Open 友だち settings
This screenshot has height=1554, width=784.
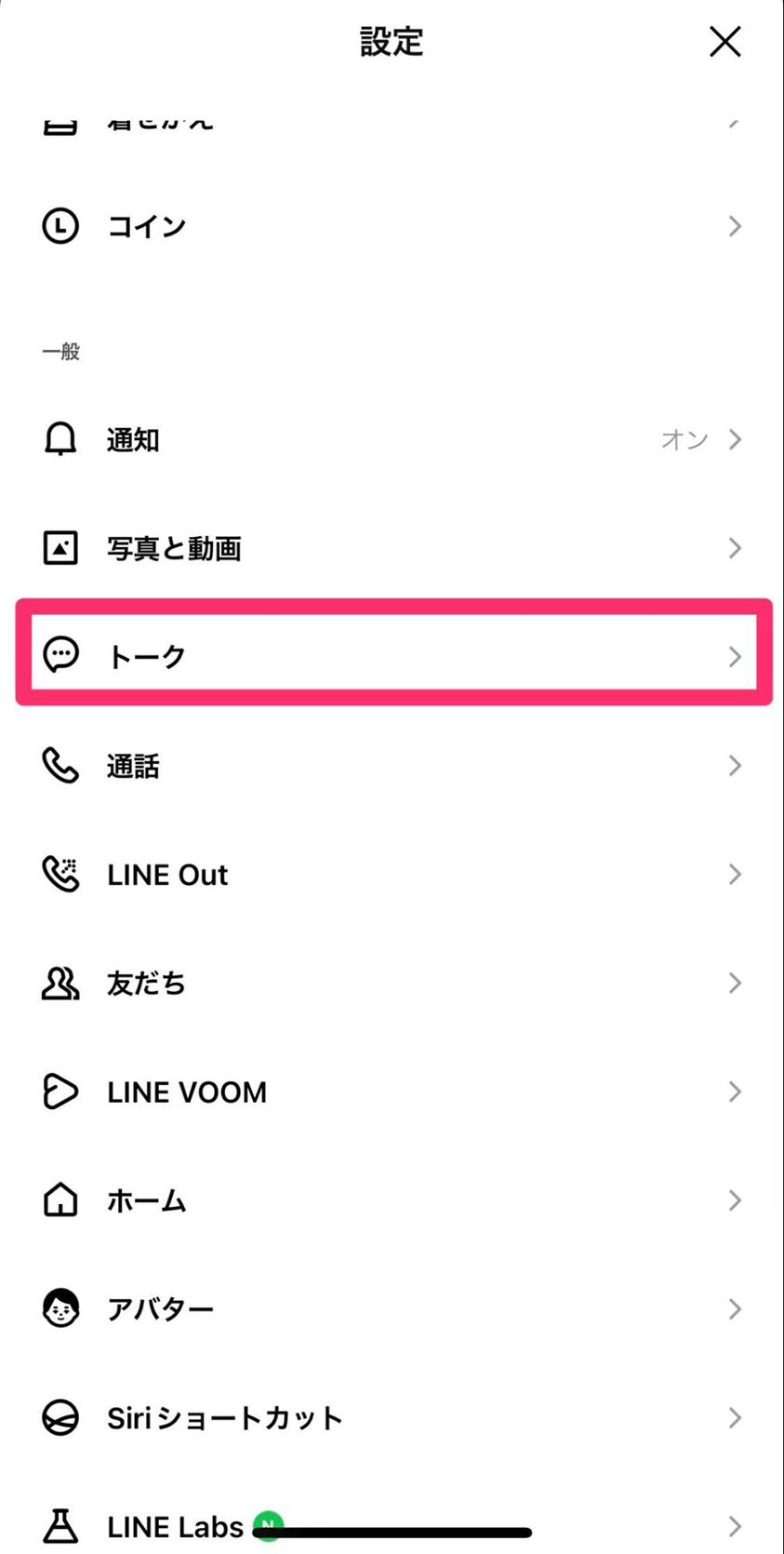[x=392, y=983]
